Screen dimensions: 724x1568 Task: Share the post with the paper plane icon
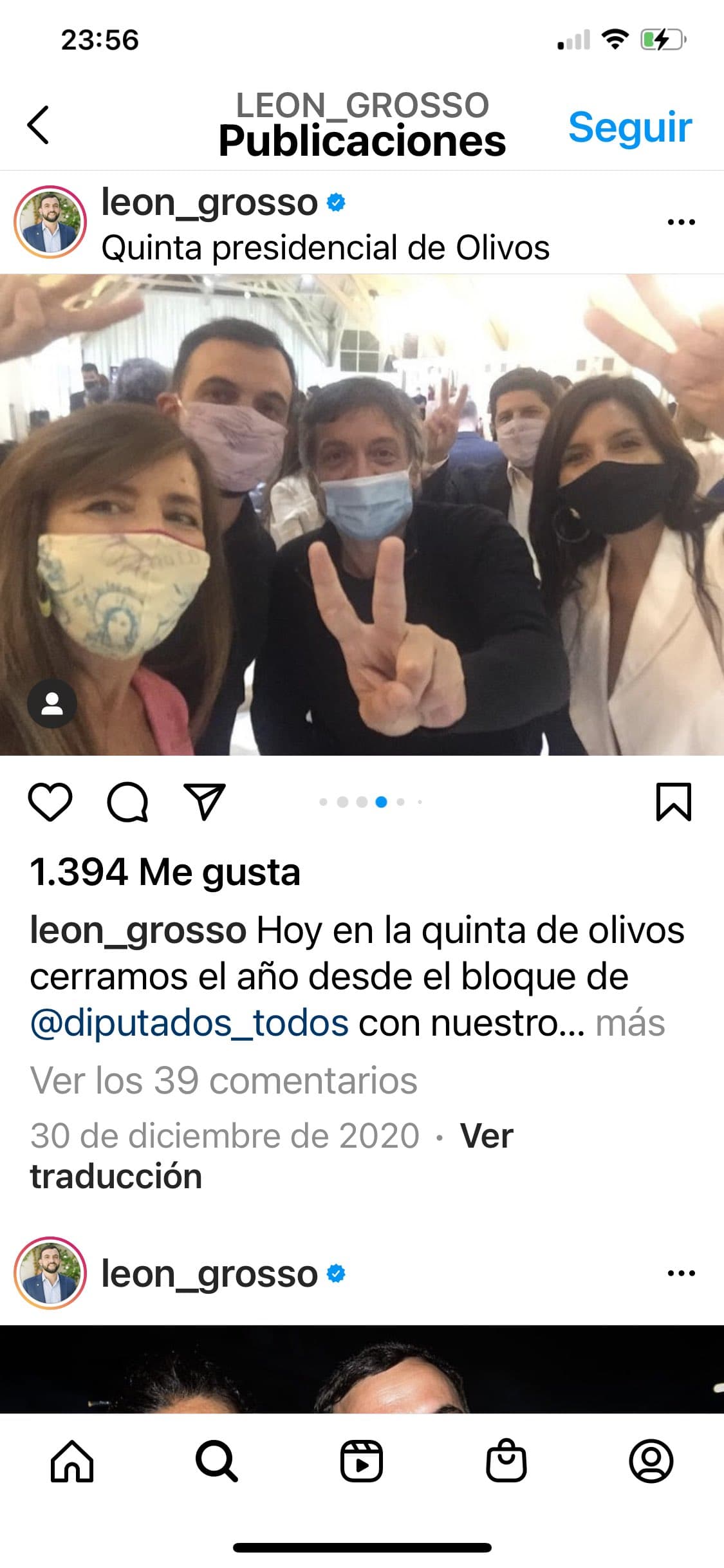(205, 802)
